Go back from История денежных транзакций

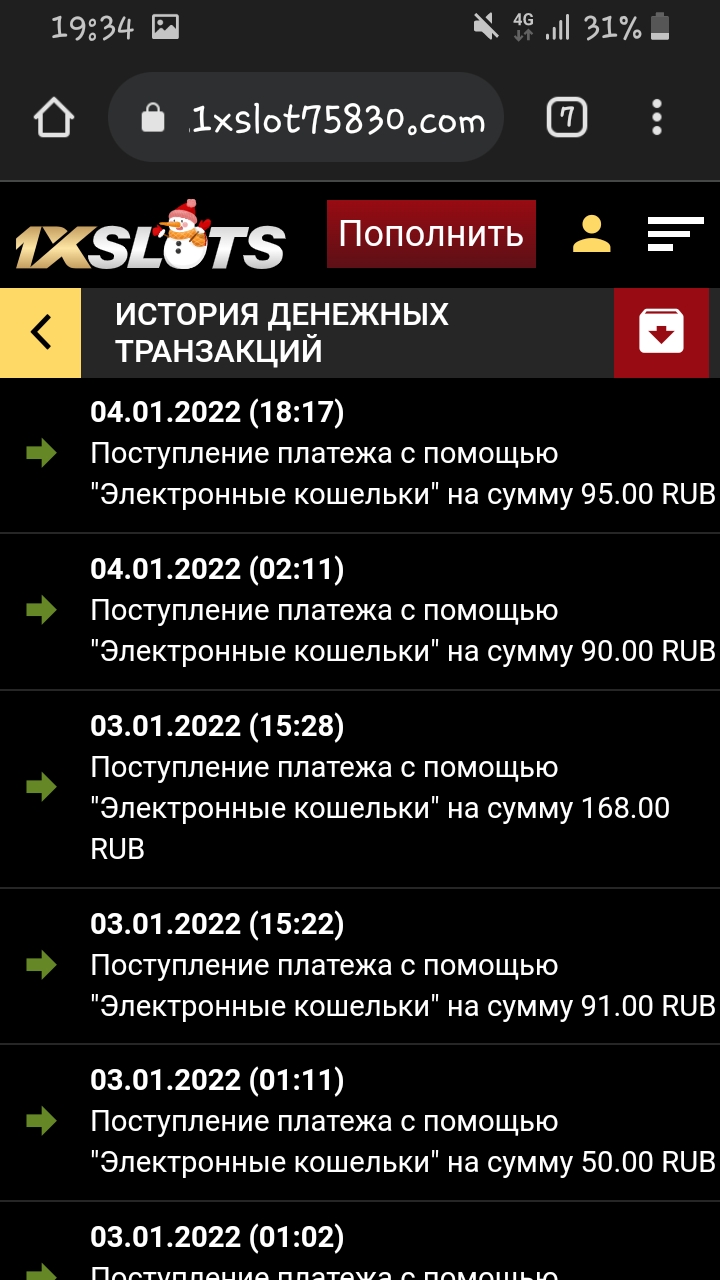[40, 332]
